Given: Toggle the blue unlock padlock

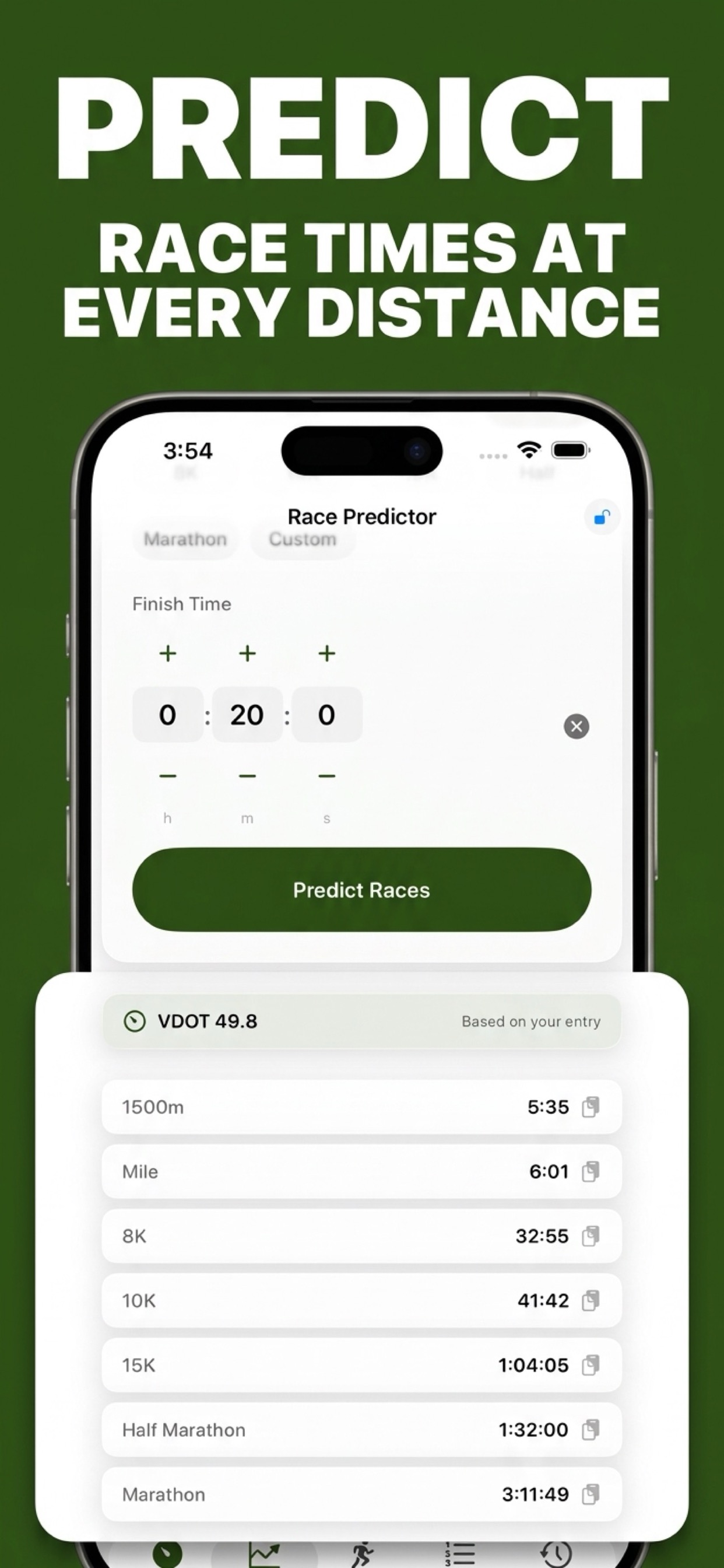Looking at the screenshot, I should coord(601,517).
